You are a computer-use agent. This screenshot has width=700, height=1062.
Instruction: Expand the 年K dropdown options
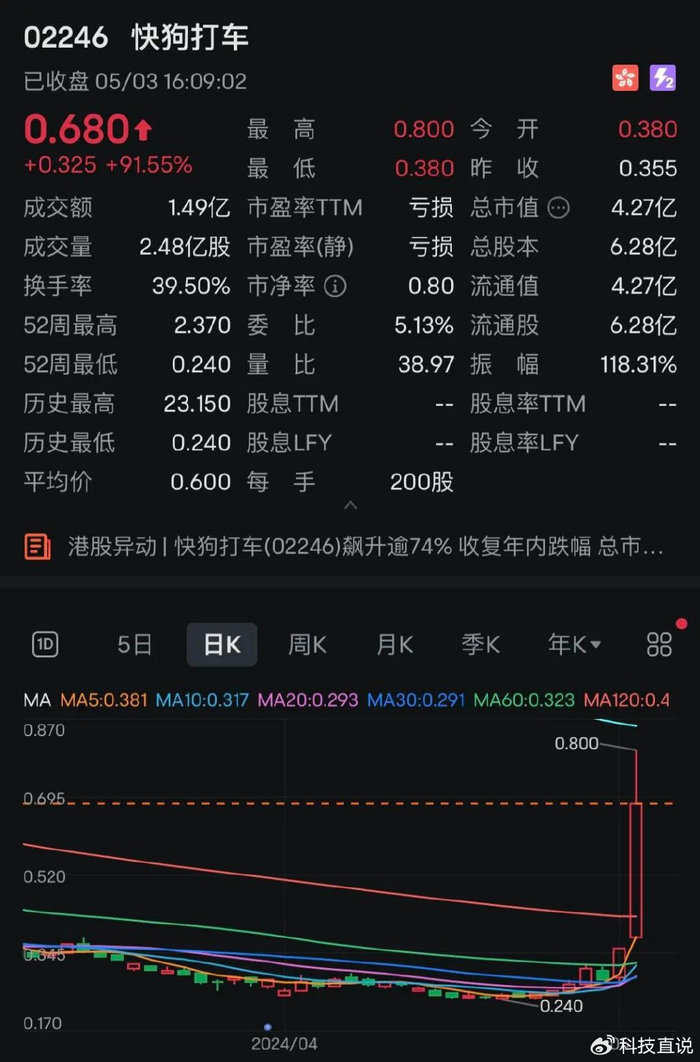tap(574, 645)
